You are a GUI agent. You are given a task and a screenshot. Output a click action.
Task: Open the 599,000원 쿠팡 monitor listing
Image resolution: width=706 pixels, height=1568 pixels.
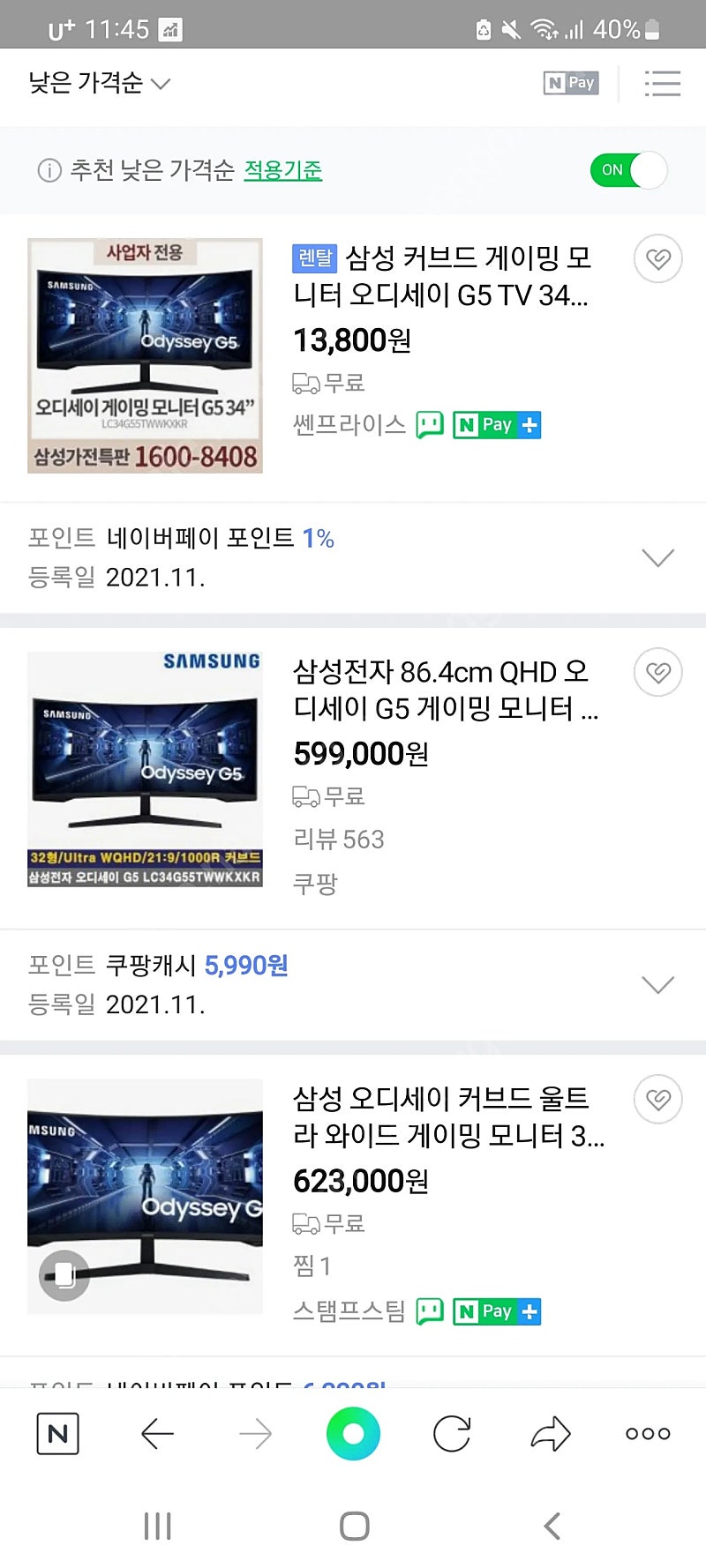[x=441, y=690]
